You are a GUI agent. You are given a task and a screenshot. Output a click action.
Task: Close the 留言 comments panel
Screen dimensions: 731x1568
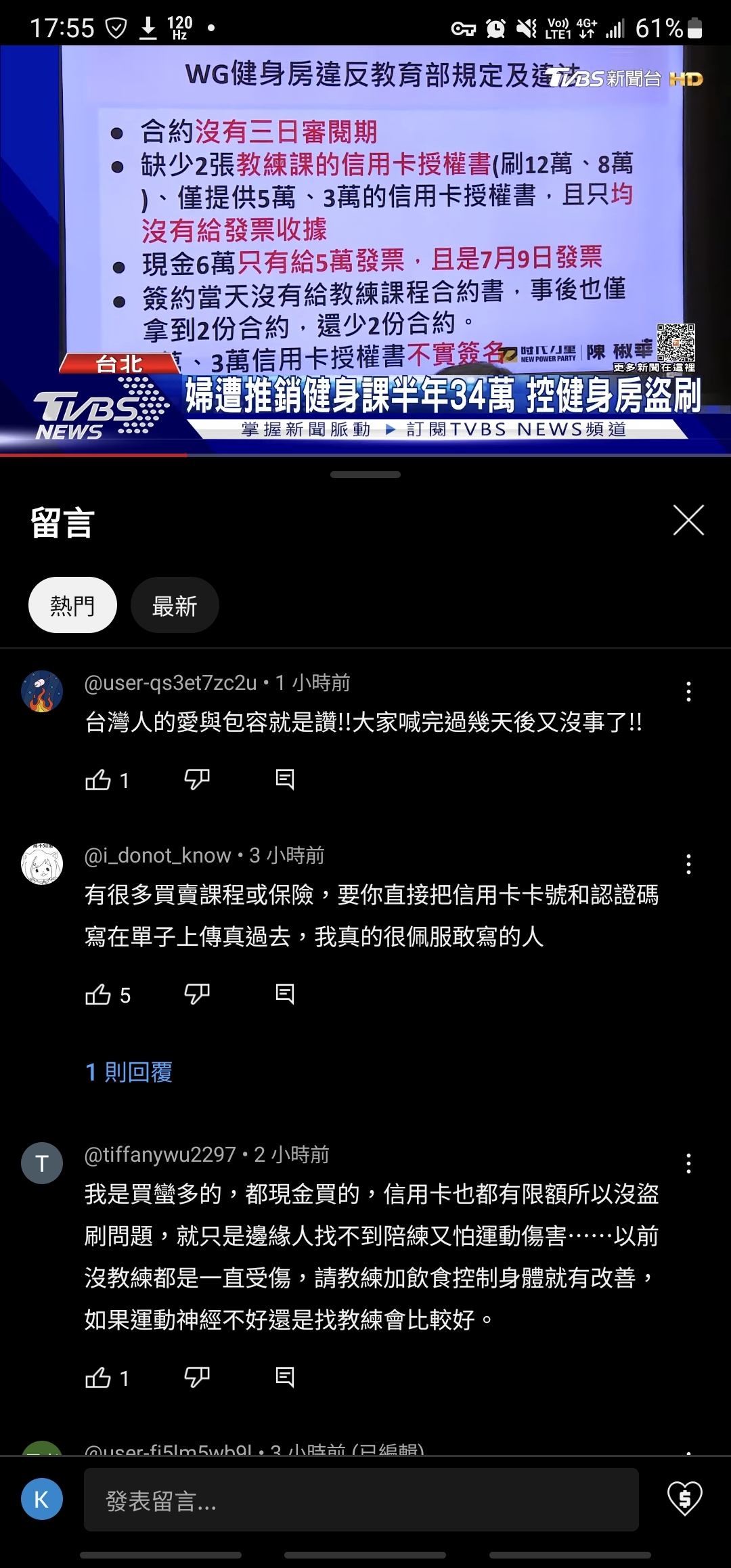pyautogui.click(x=688, y=520)
